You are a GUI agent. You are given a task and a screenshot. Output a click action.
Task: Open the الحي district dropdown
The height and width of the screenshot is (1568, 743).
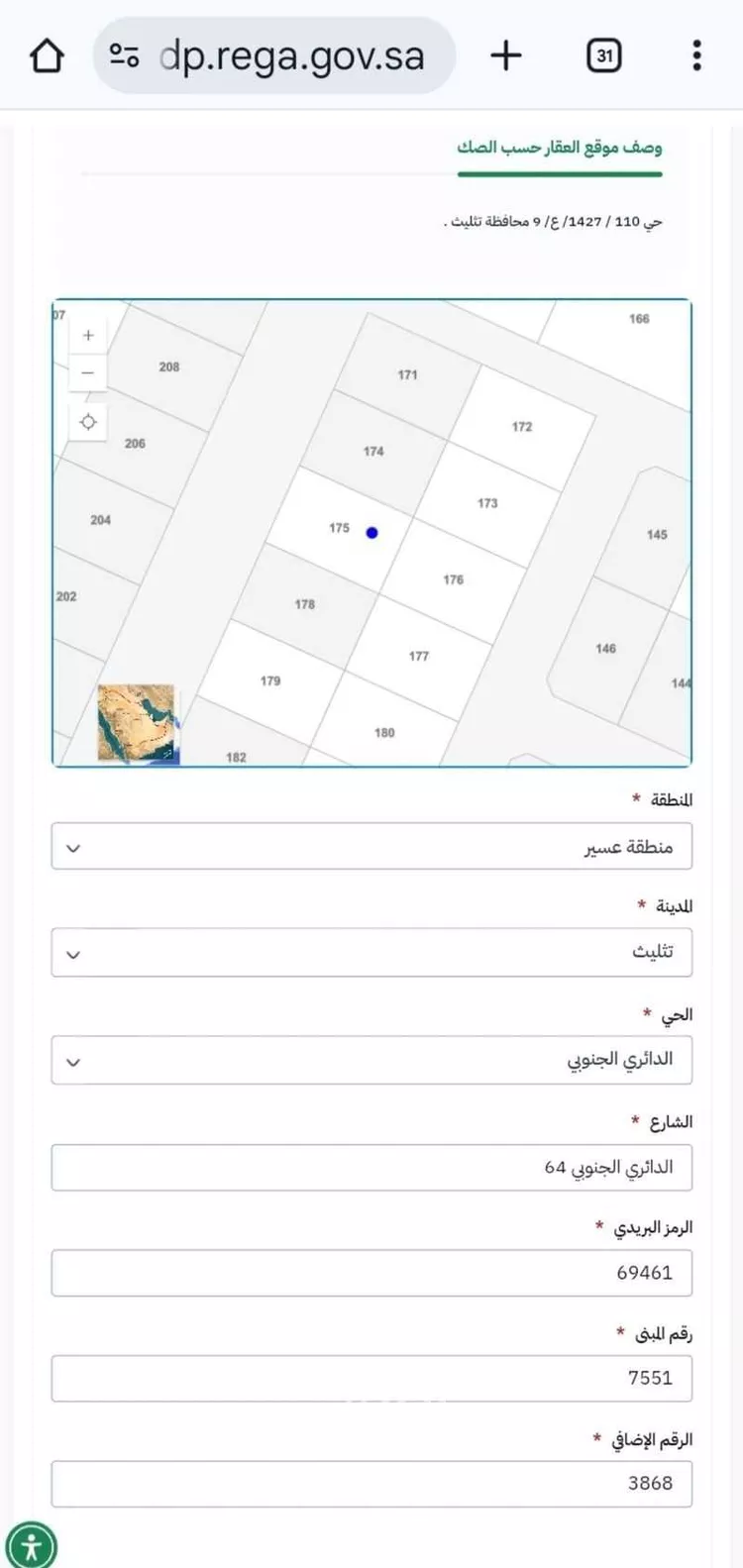[371, 1059]
